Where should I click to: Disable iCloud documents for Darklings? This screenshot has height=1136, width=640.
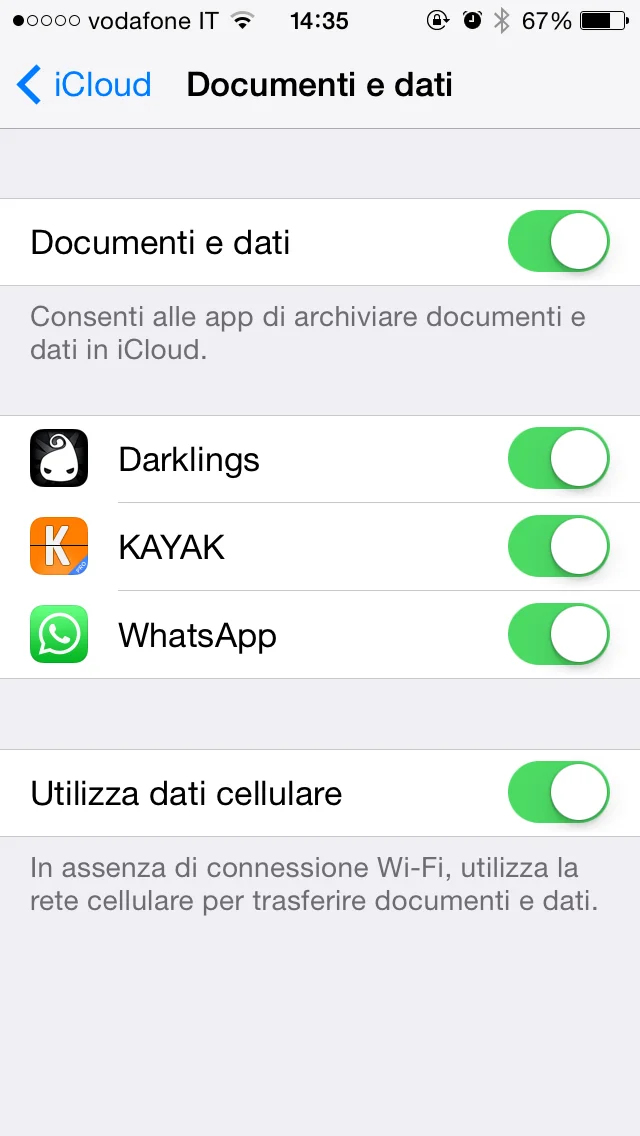click(x=558, y=459)
